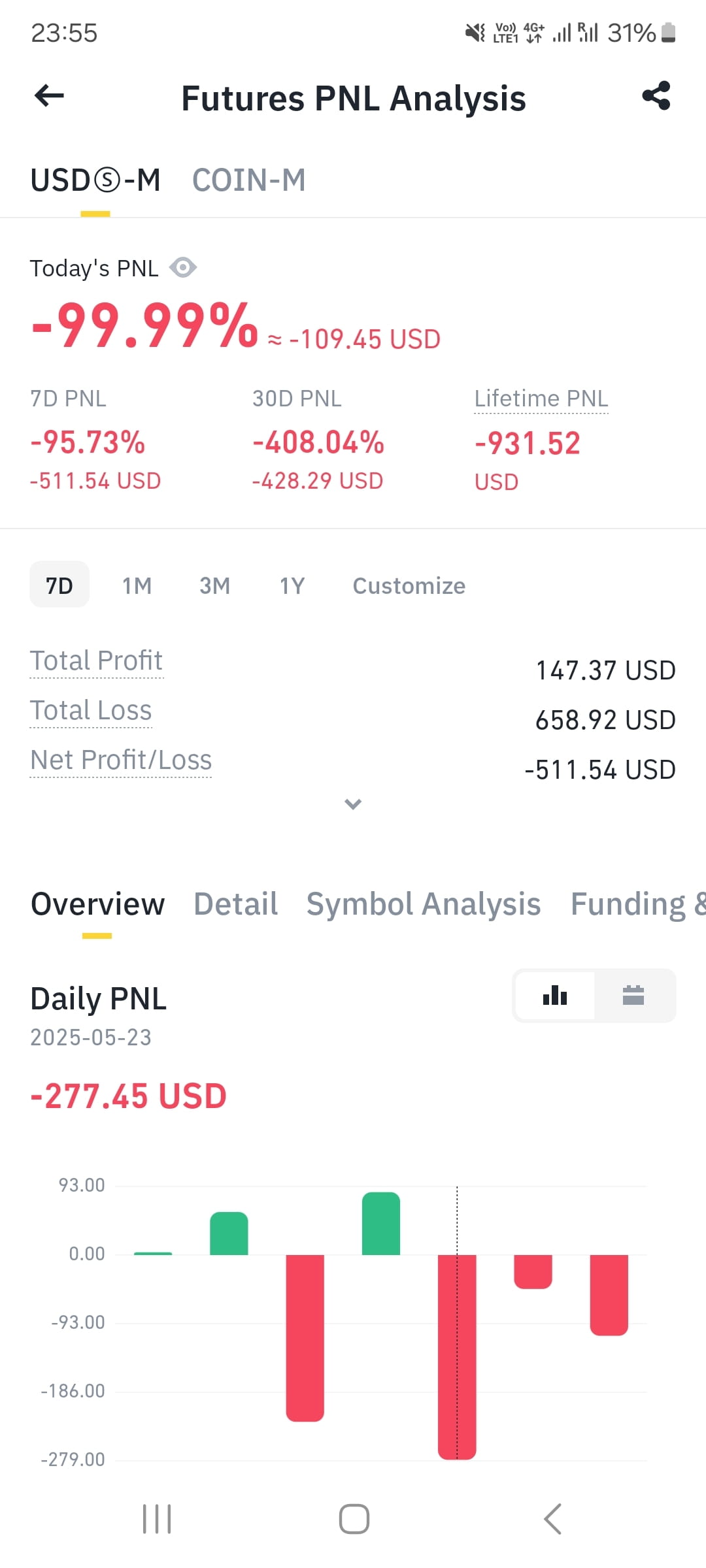Open the Funding tab

point(638,904)
